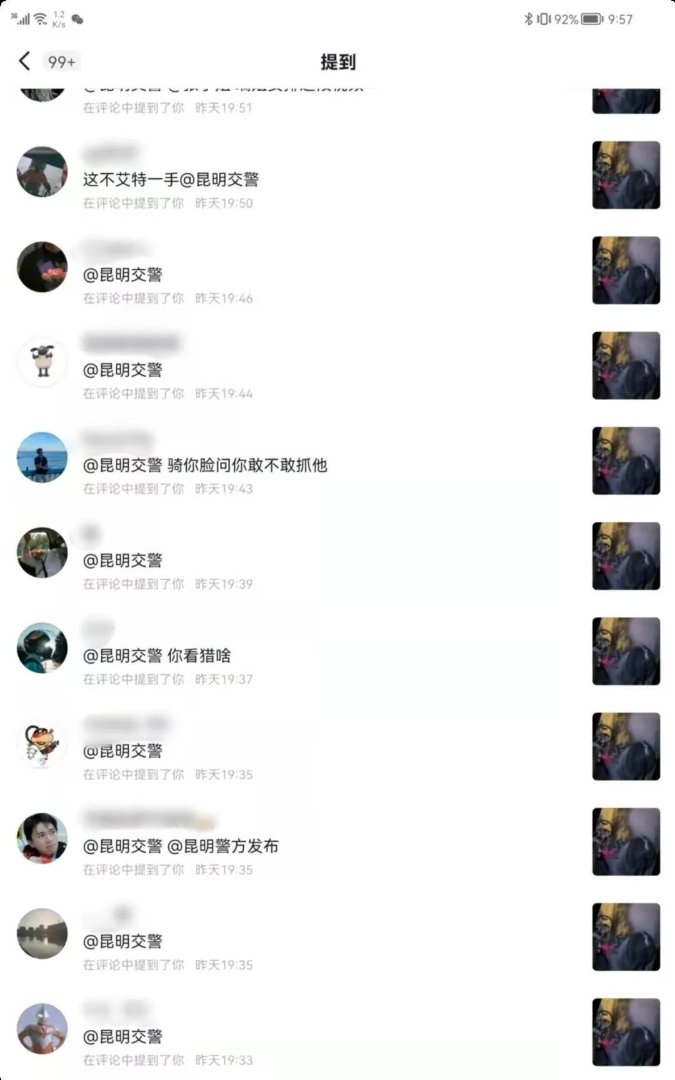This screenshot has height=1080, width=675.
Task: Open the mention '@昆明交警 @昆明警方发布'
Action: [180, 846]
